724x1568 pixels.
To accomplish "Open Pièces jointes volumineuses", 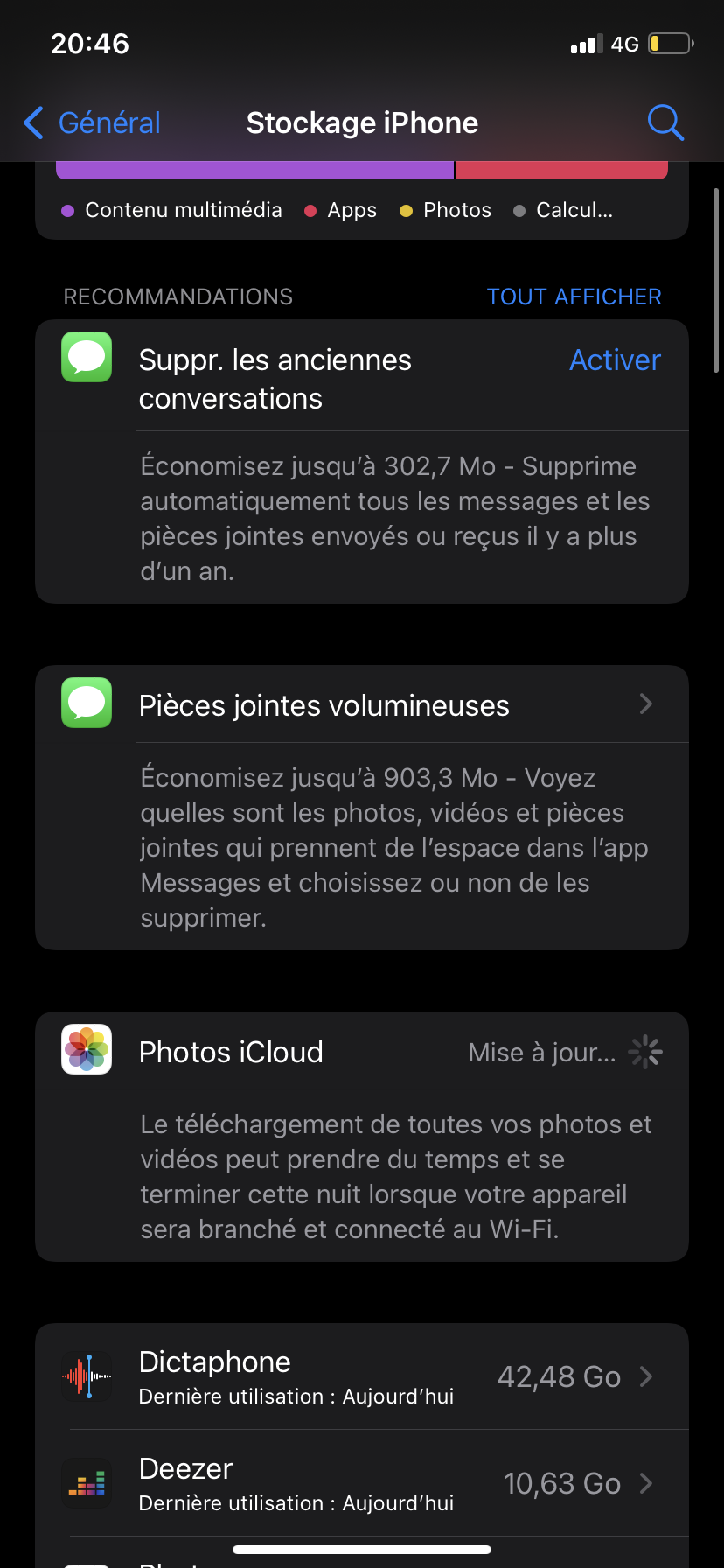I will pos(362,705).
